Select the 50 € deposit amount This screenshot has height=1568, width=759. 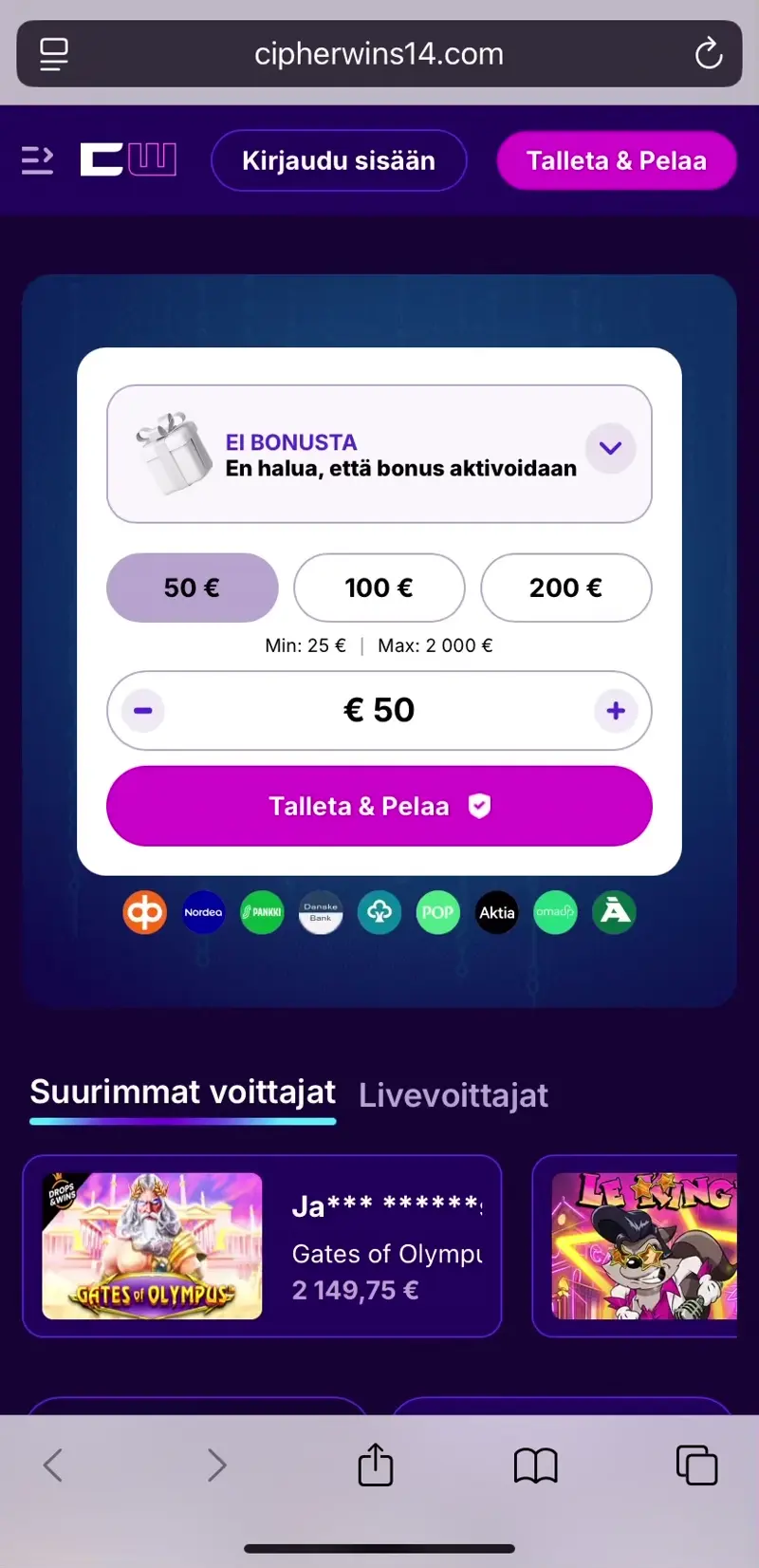(192, 588)
